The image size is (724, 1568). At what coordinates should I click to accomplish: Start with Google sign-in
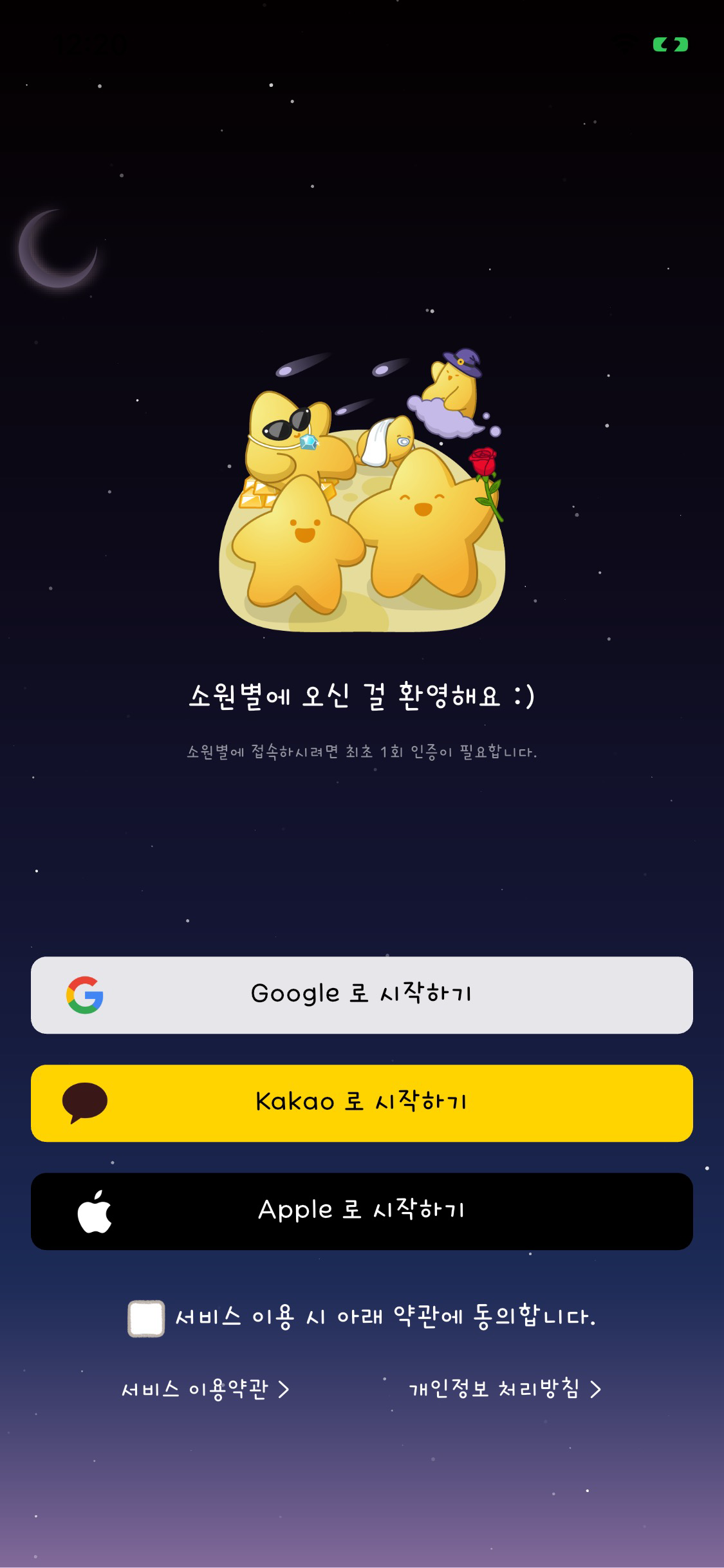coord(362,994)
